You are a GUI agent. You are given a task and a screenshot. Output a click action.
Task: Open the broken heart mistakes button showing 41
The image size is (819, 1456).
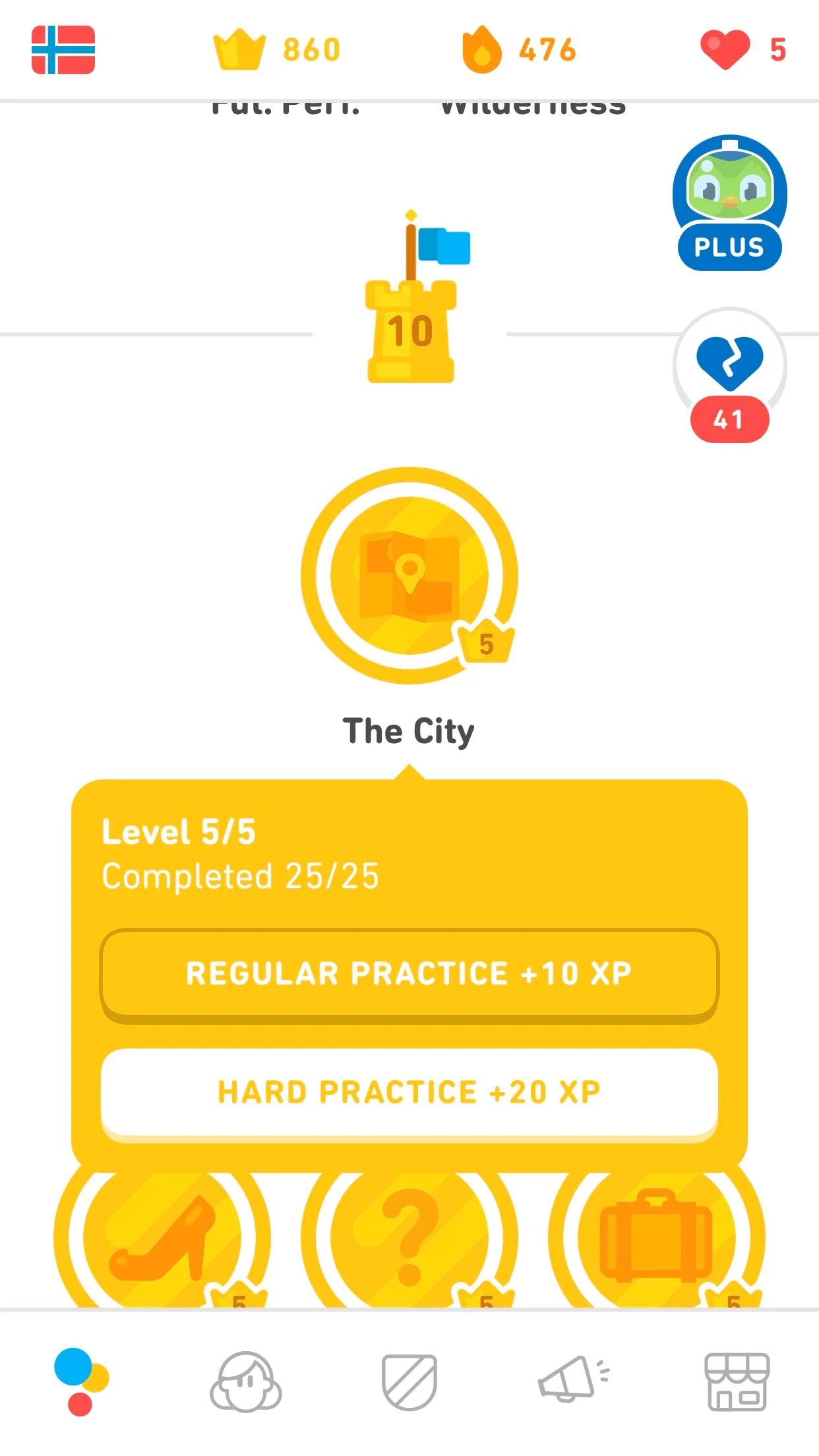[729, 375]
